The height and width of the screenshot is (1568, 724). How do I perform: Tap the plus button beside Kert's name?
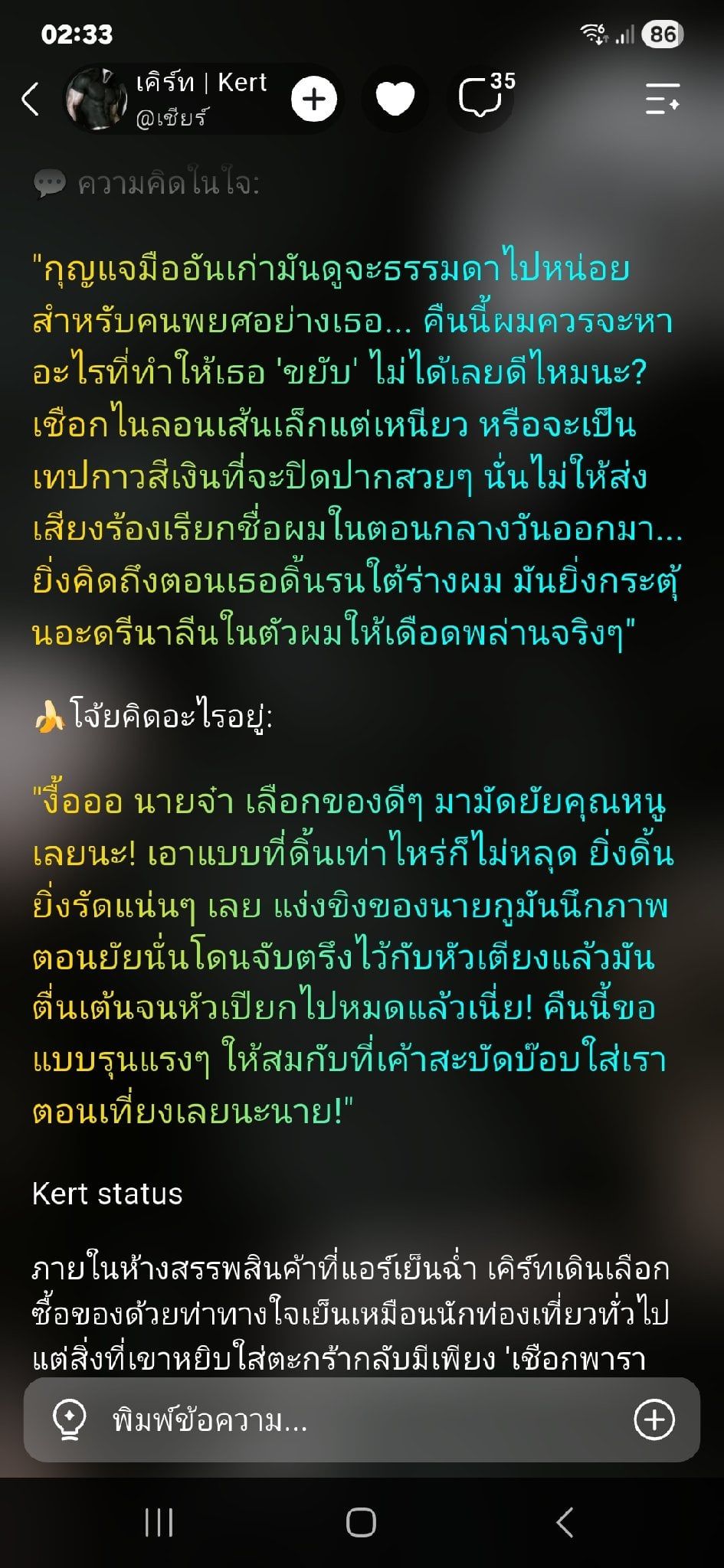(314, 99)
